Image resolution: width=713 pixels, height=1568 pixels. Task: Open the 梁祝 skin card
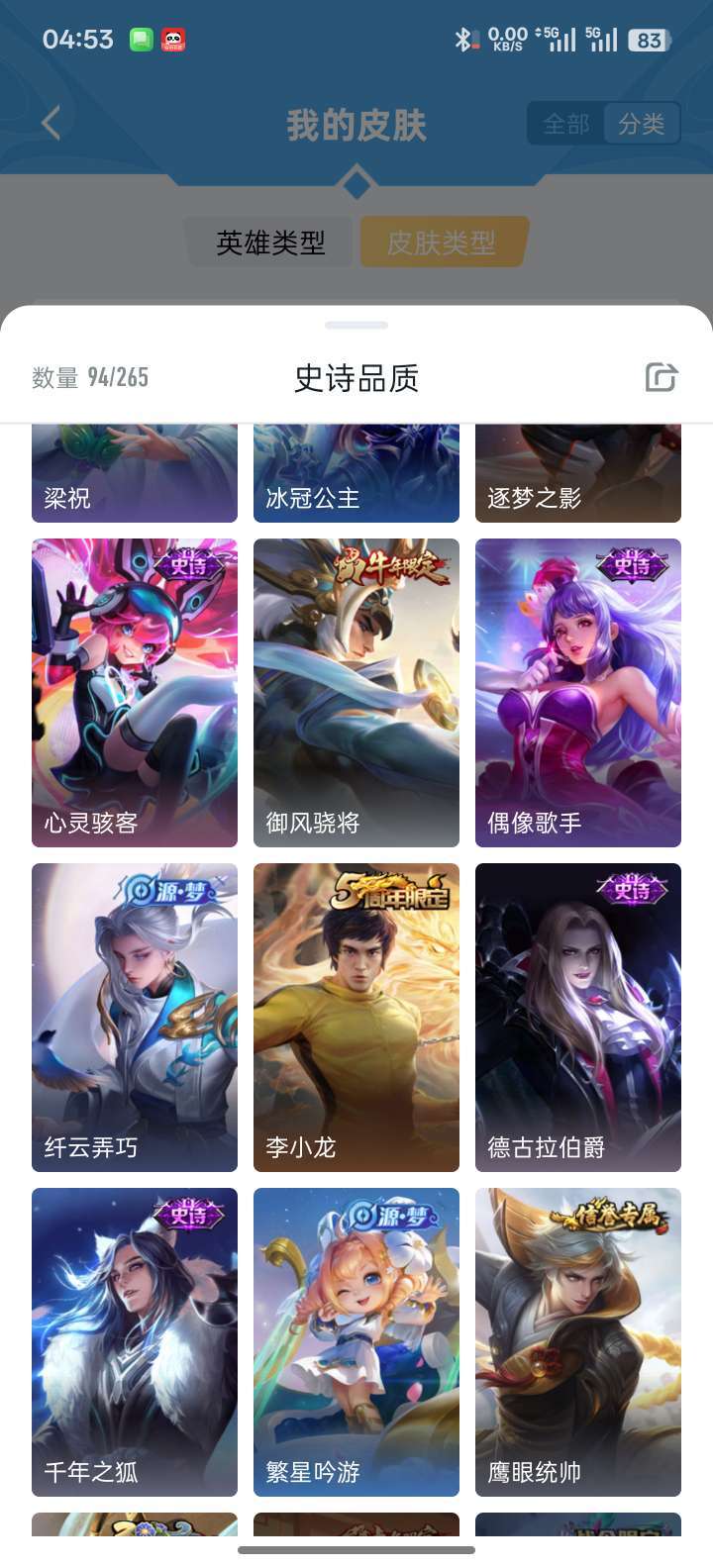click(135, 475)
